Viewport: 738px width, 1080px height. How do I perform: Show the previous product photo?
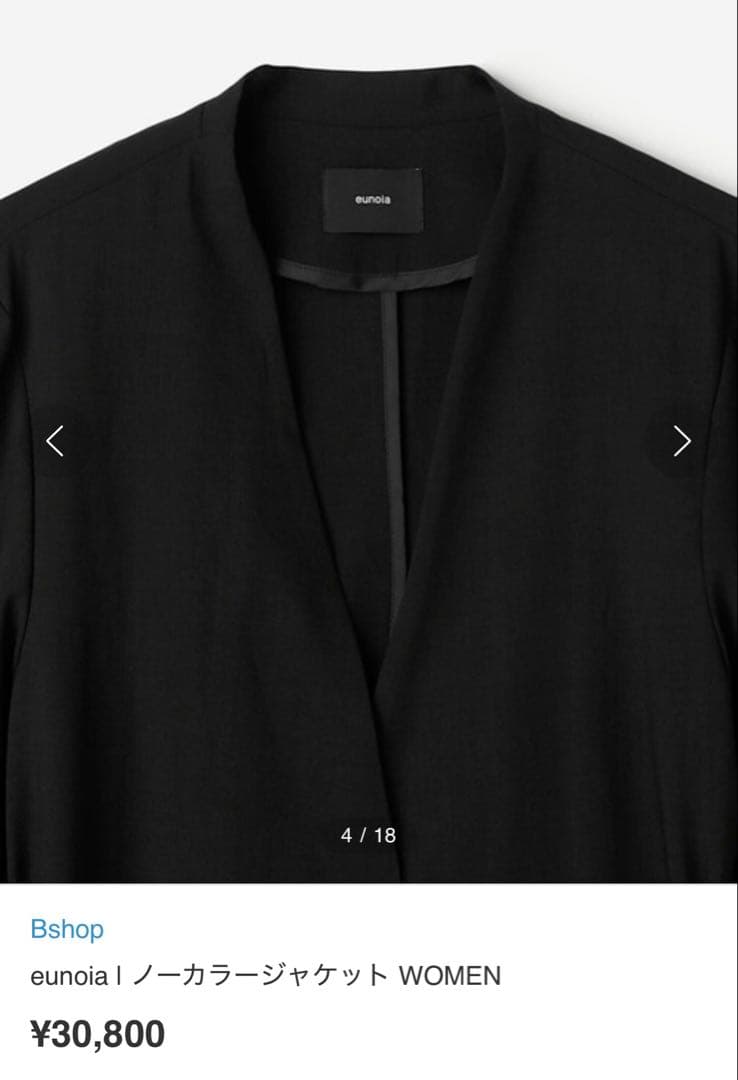click(55, 440)
